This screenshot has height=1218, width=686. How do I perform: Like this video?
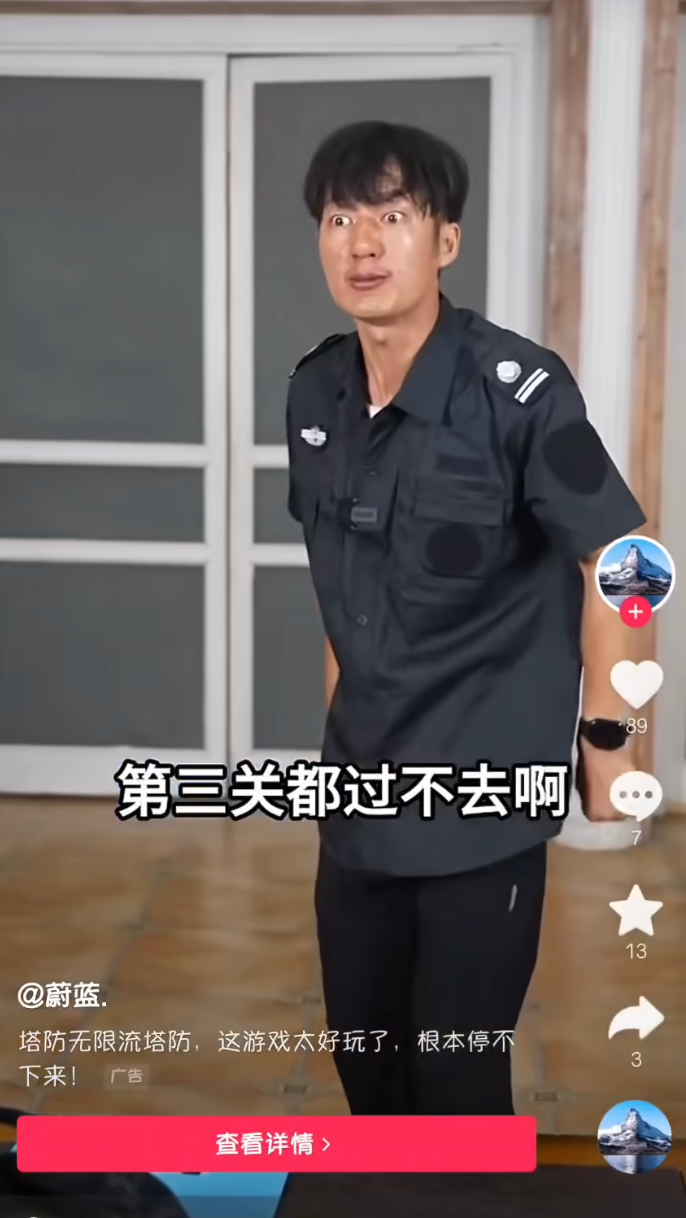636,685
